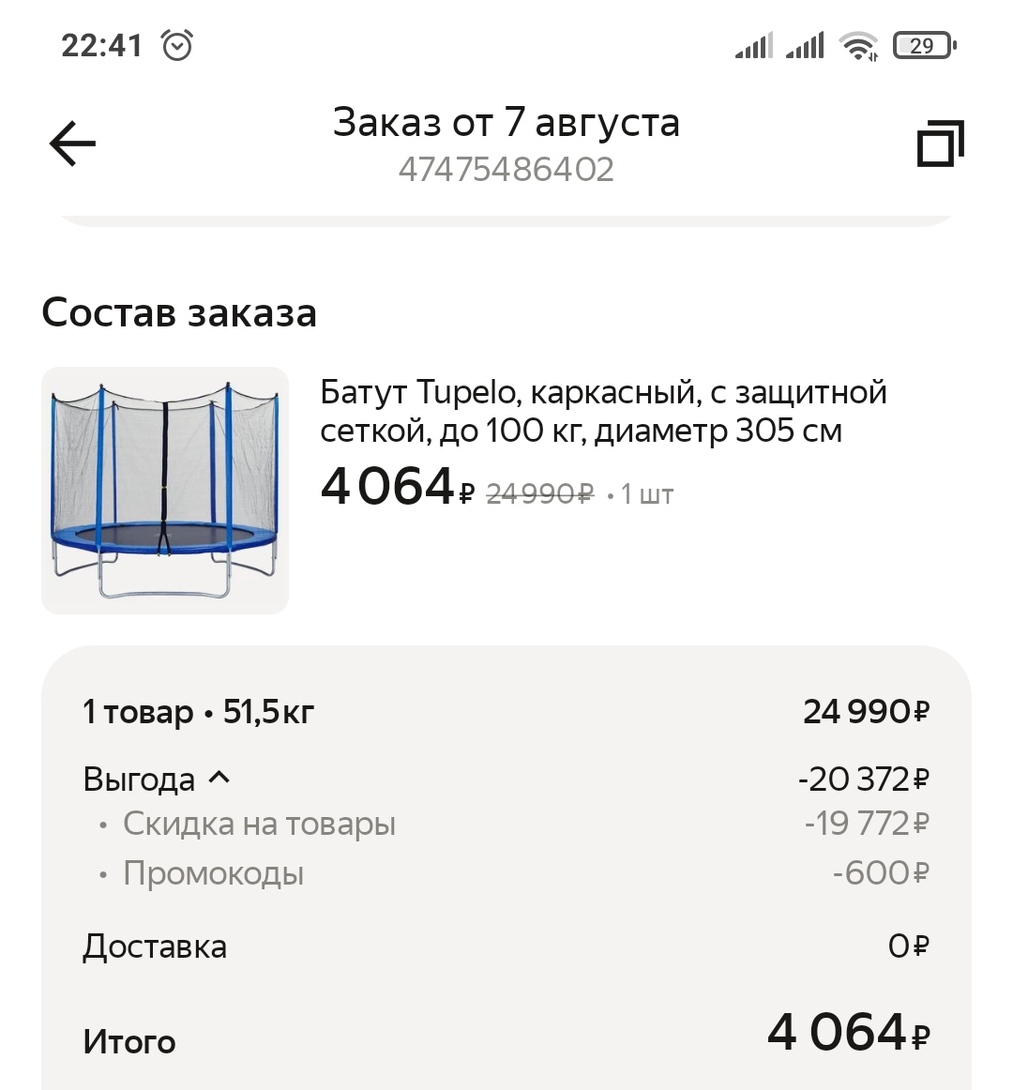The width and height of the screenshot is (1013, 1090).
Task: Tap the Состав заказа section header
Action: pos(179,312)
